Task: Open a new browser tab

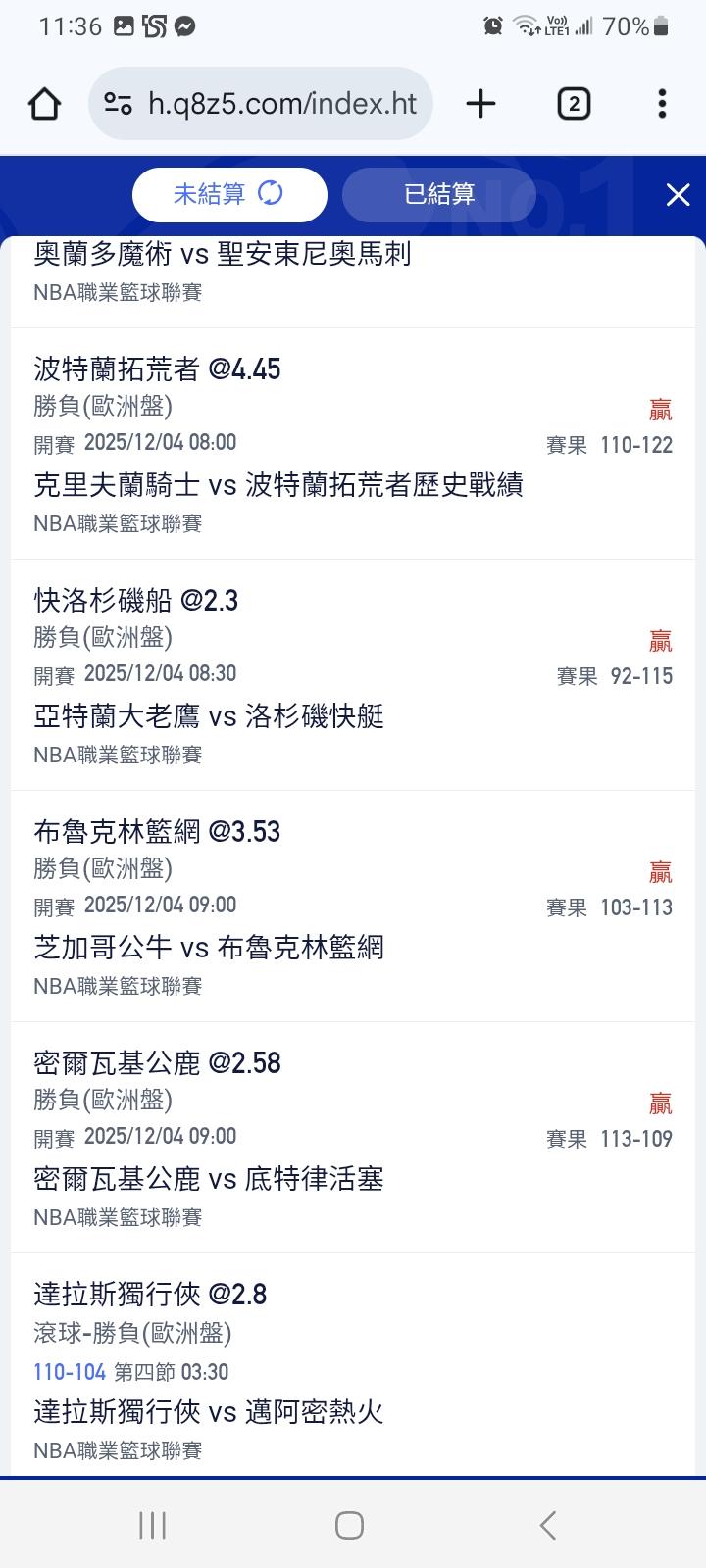Action: click(480, 104)
